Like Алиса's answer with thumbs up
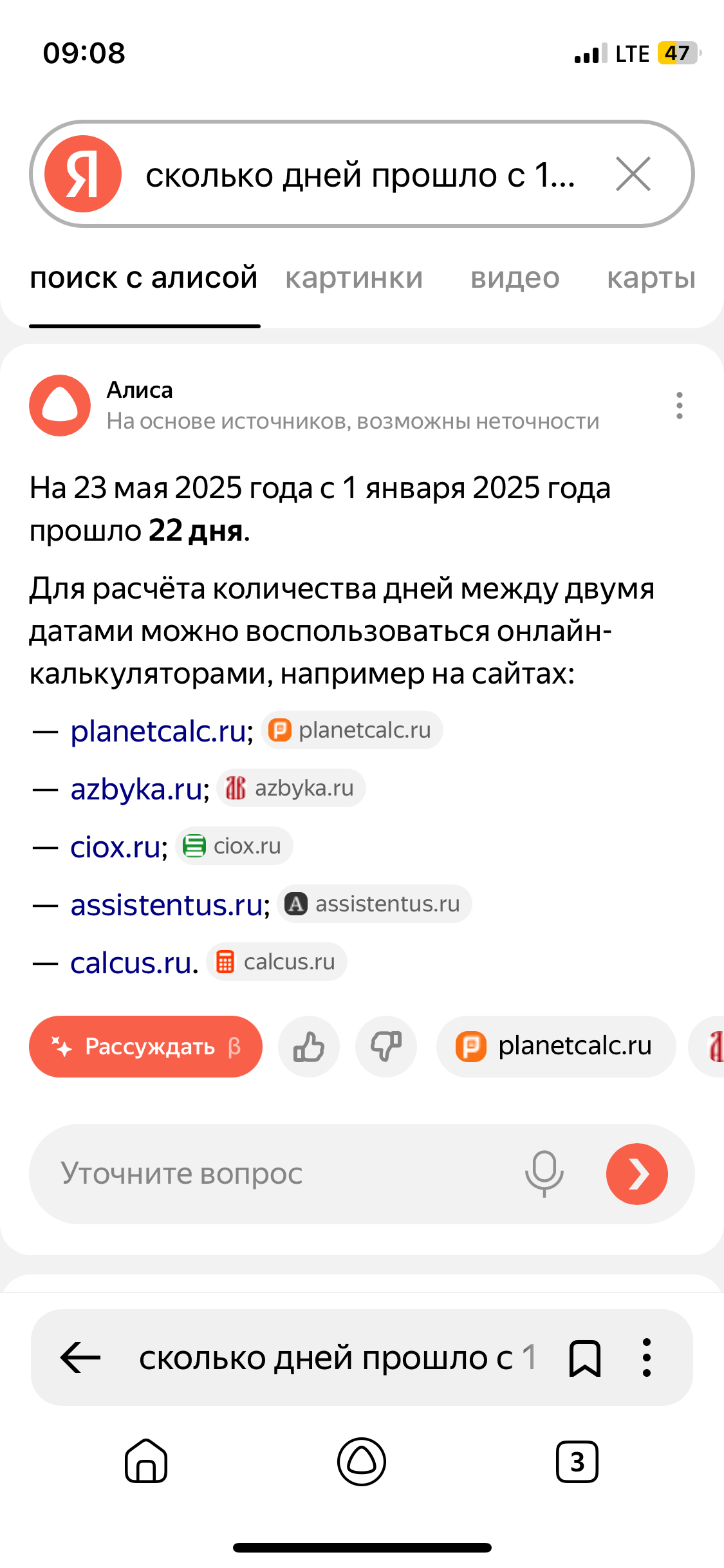Viewport: 724px width, 1568px height. coord(309,1047)
